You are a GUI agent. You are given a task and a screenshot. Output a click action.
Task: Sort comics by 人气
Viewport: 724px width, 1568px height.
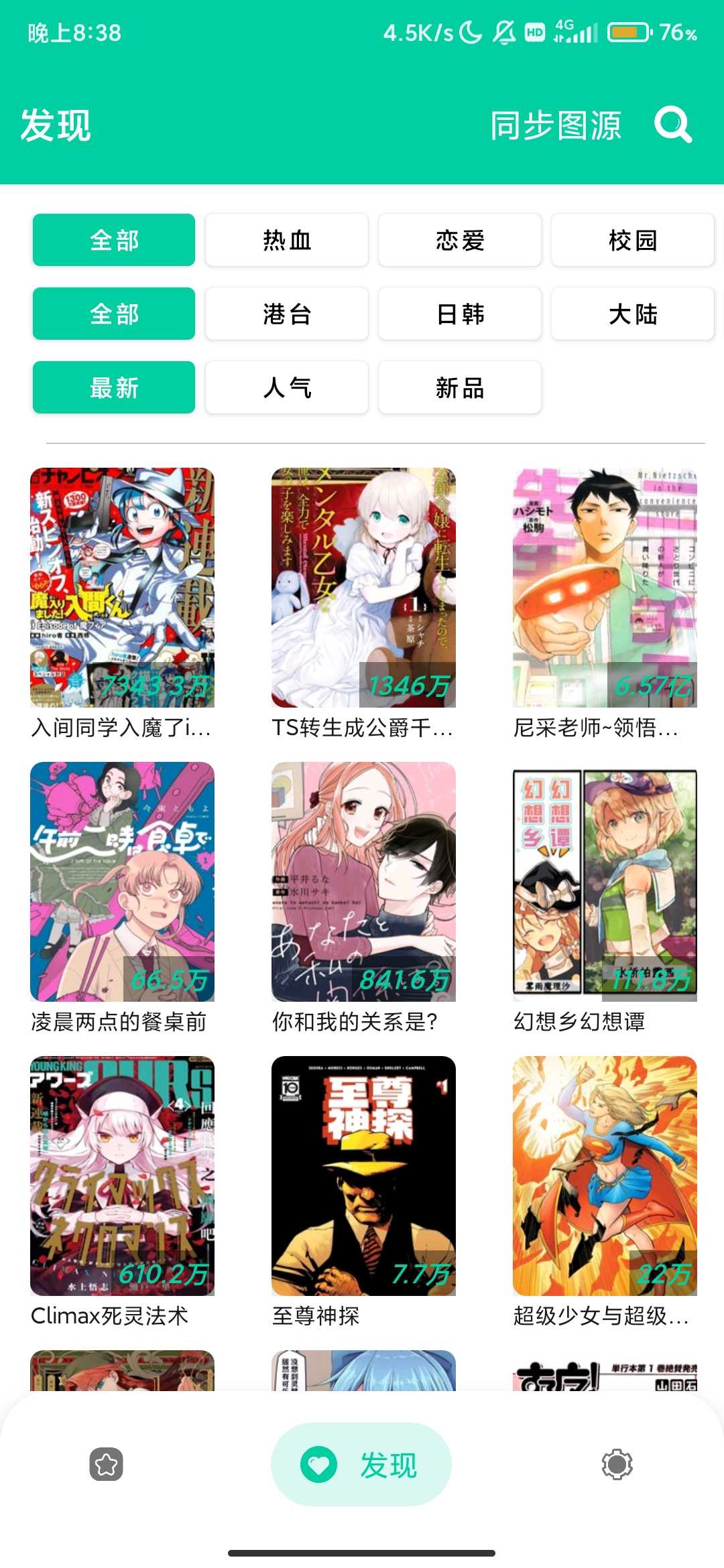pos(287,387)
